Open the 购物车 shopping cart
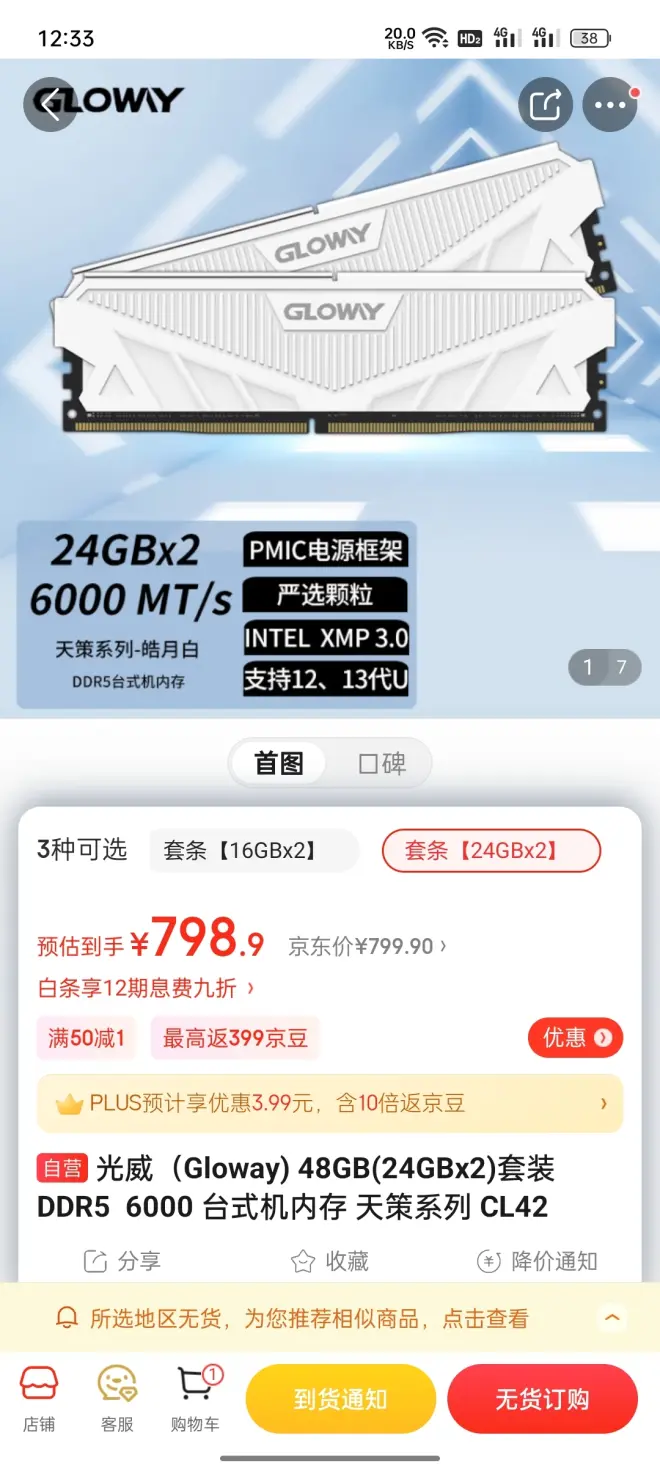Screen dimensions: 660x1474 (x=195, y=1399)
